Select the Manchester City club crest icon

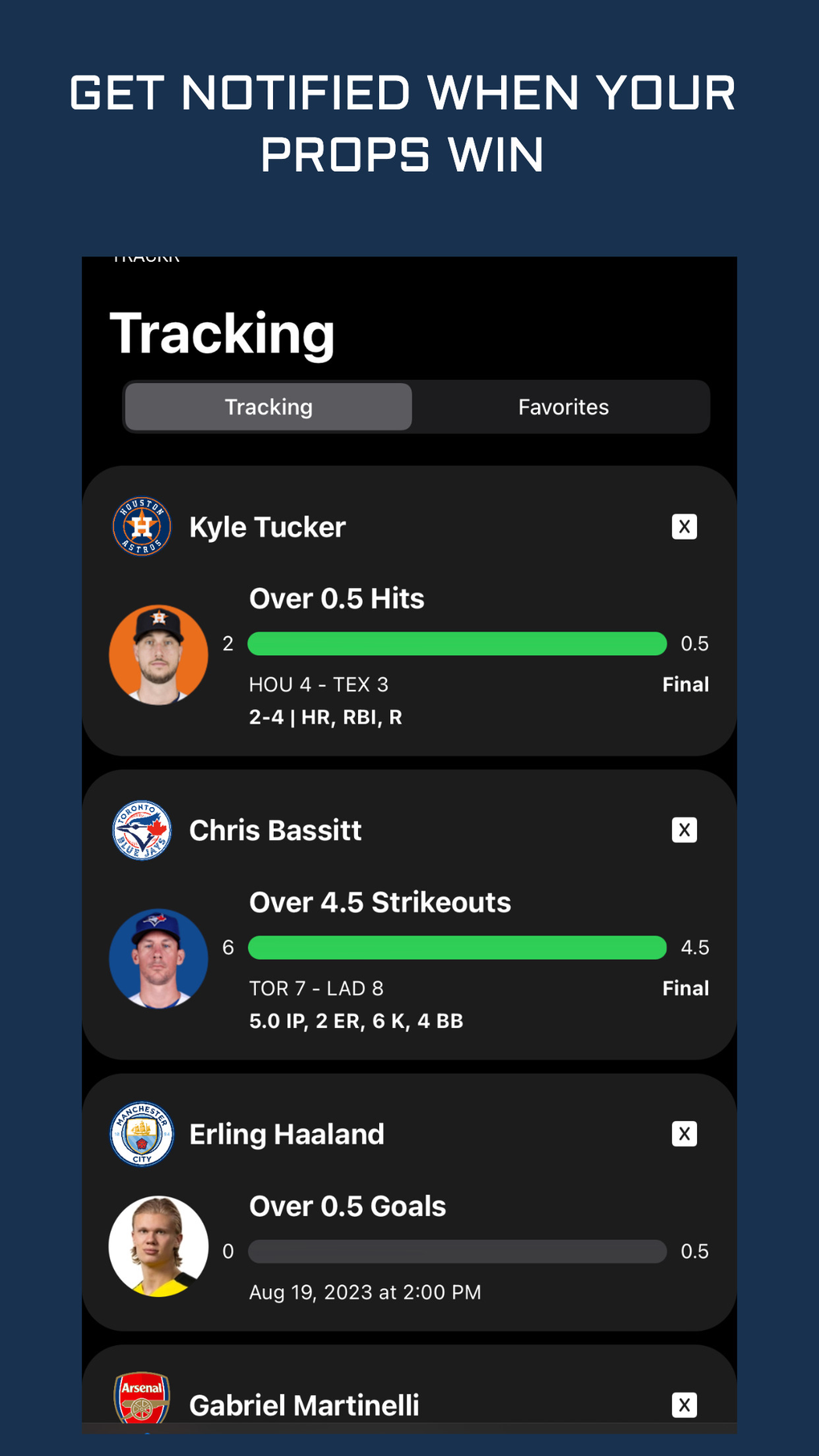(141, 1133)
